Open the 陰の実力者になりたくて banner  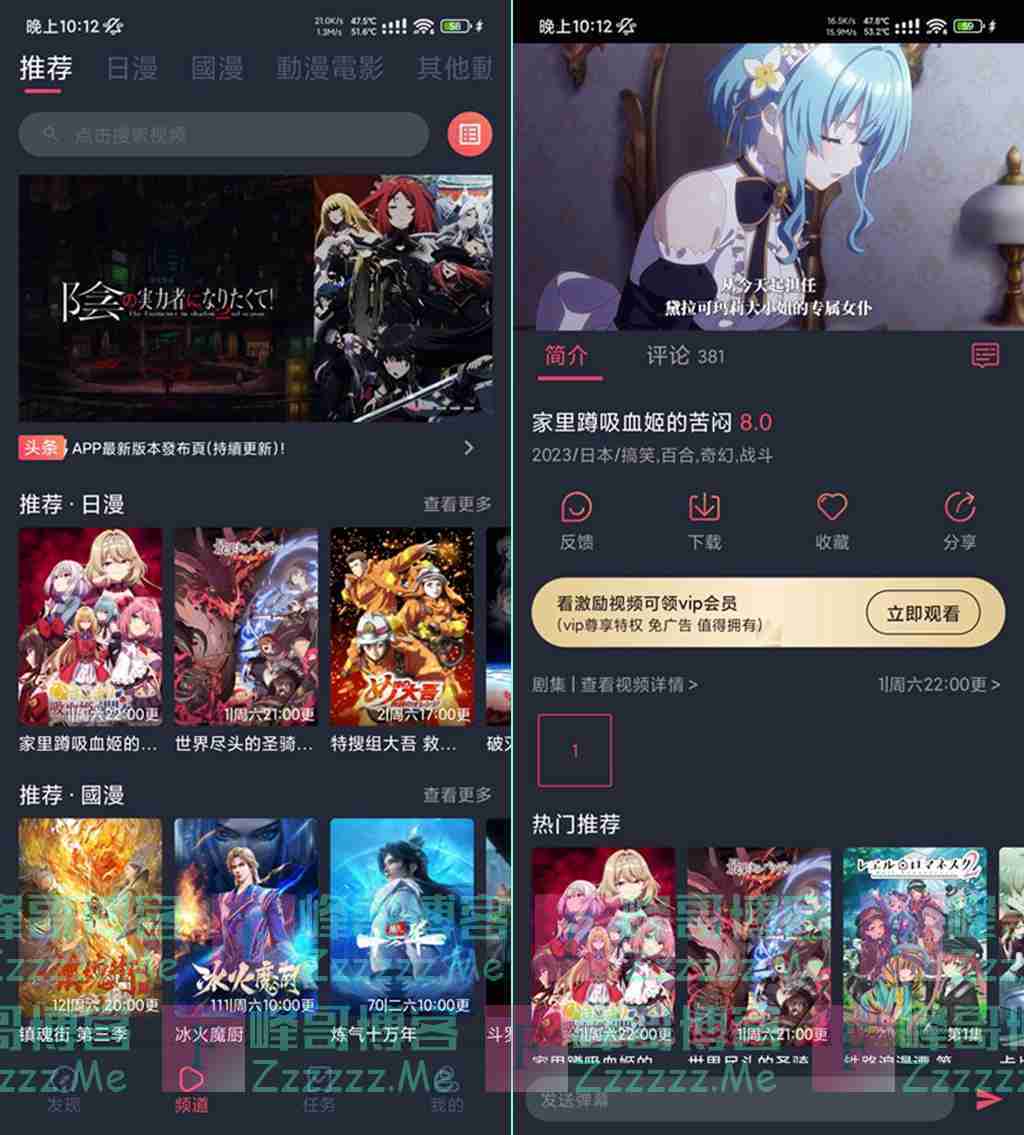tap(255, 298)
